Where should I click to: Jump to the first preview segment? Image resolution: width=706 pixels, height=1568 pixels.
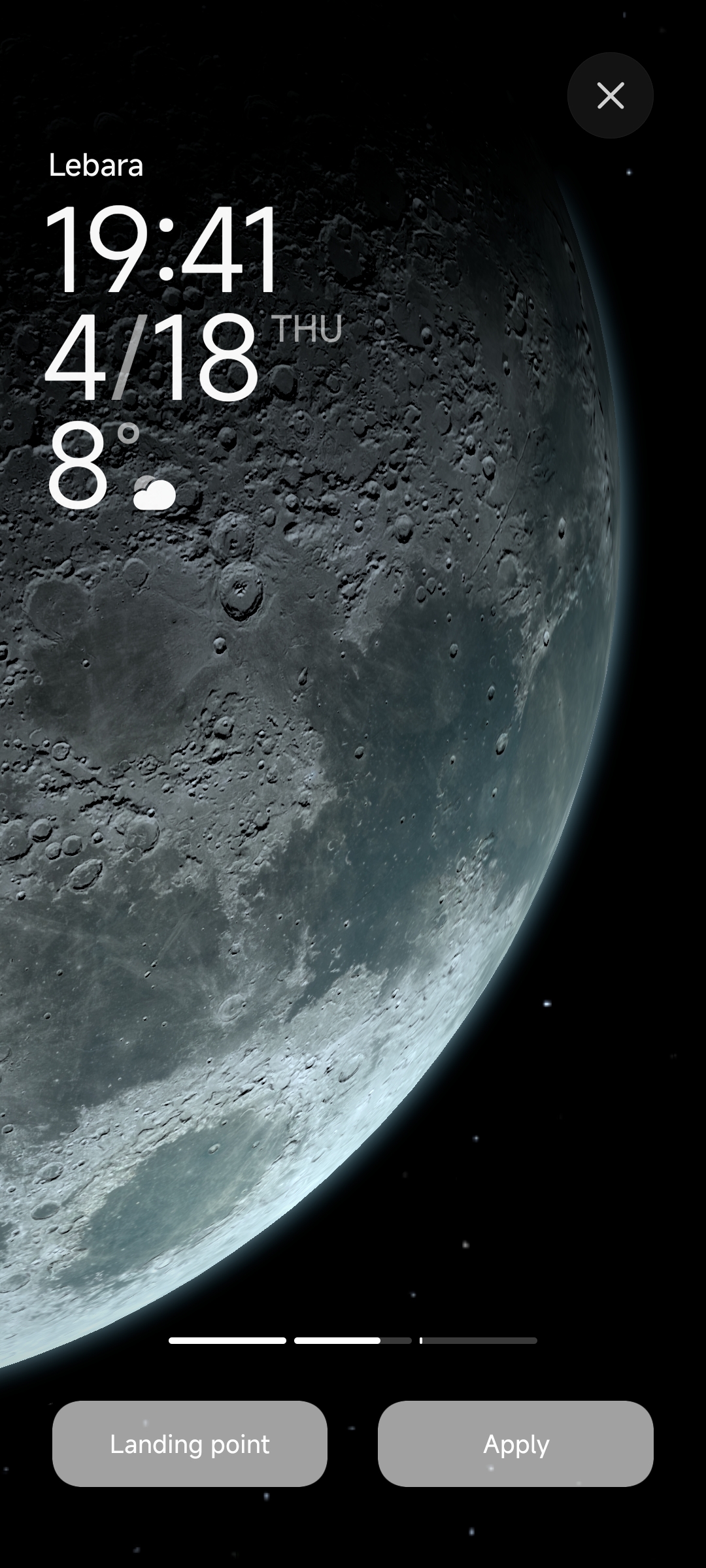(227, 1341)
